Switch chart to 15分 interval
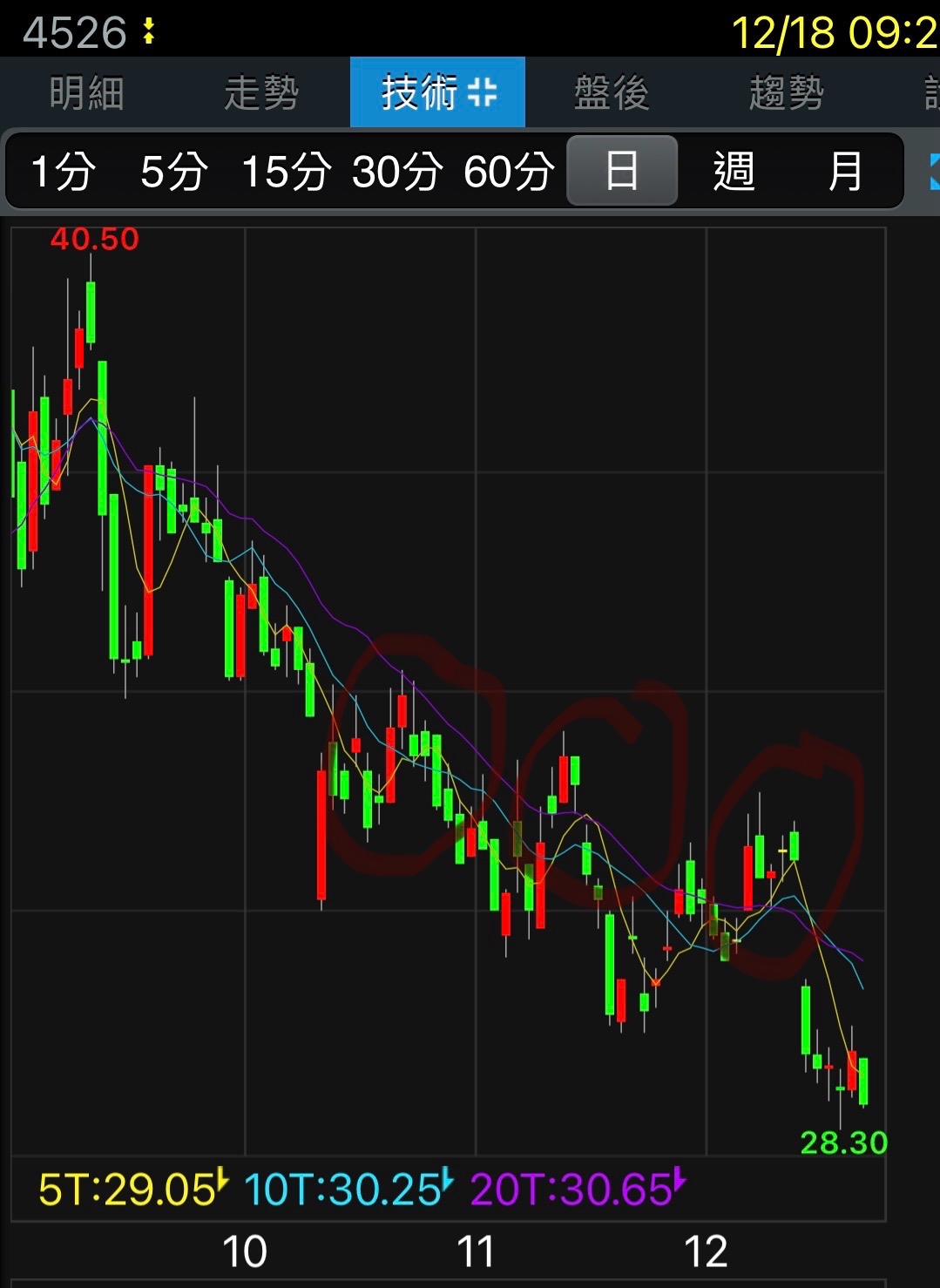The image size is (940, 1288). (286, 171)
